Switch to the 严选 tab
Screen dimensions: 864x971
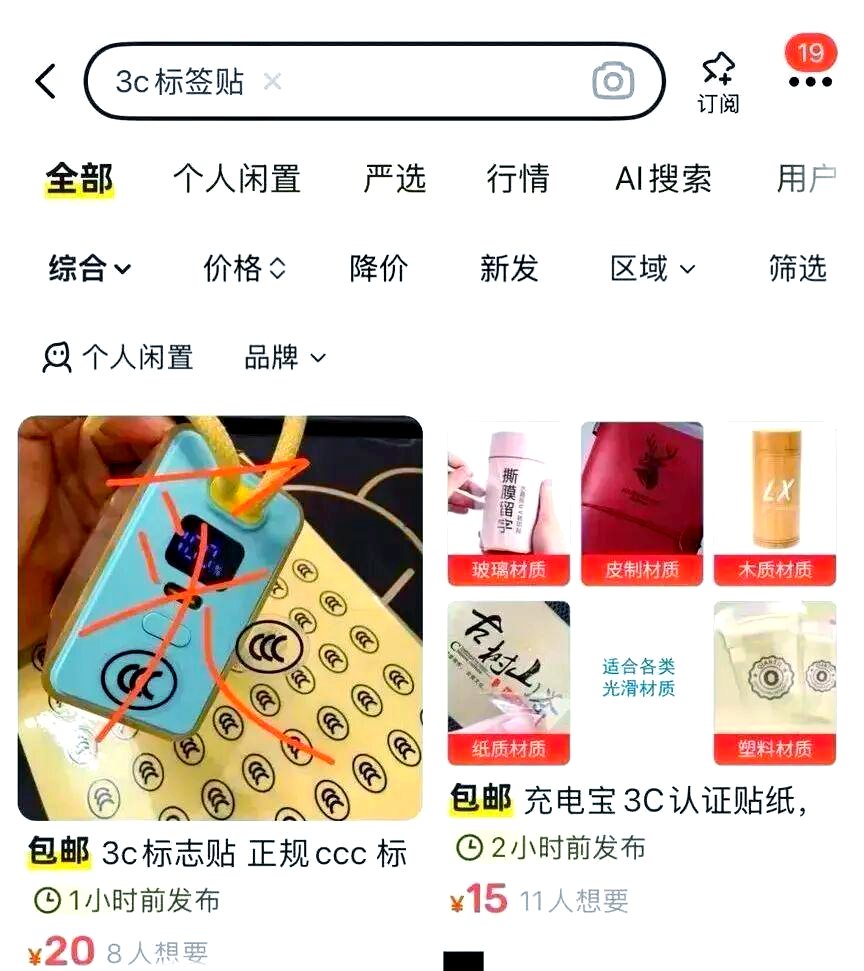click(396, 181)
